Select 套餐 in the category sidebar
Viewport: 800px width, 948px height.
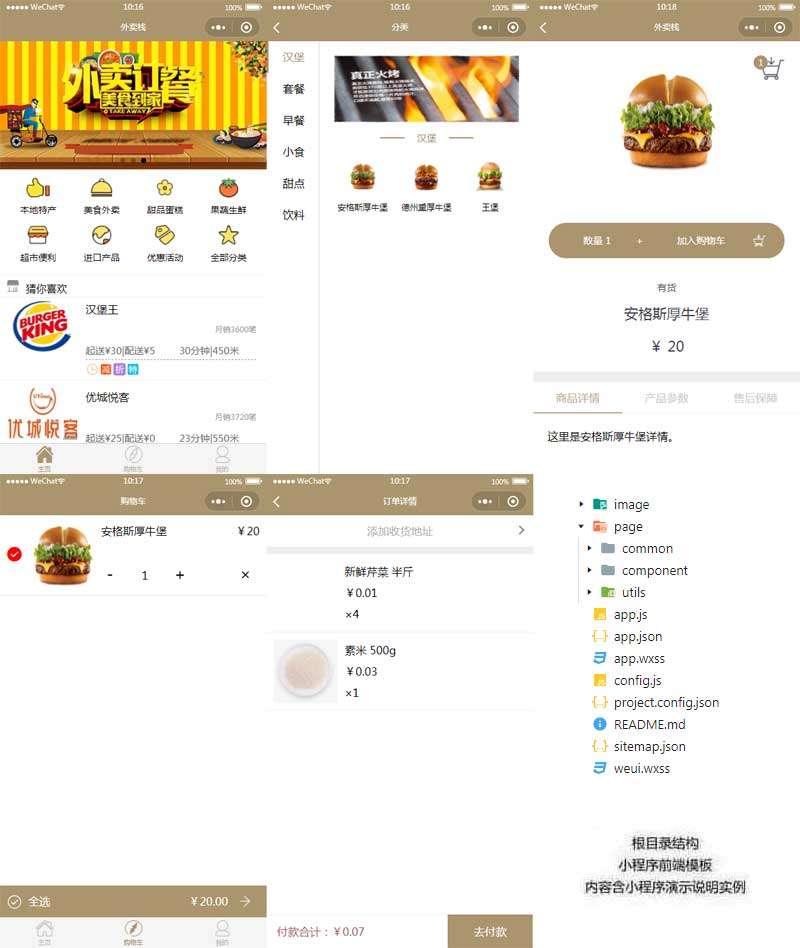[x=292, y=89]
